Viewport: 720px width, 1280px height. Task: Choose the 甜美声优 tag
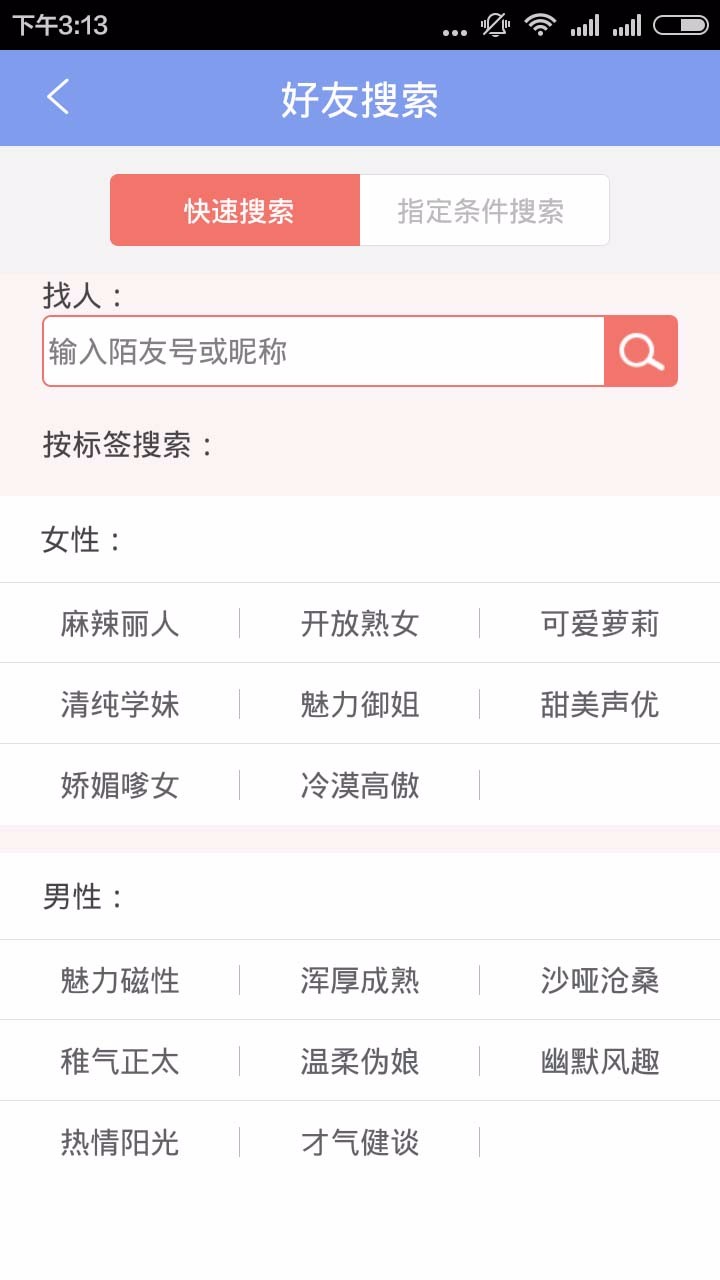(x=600, y=705)
